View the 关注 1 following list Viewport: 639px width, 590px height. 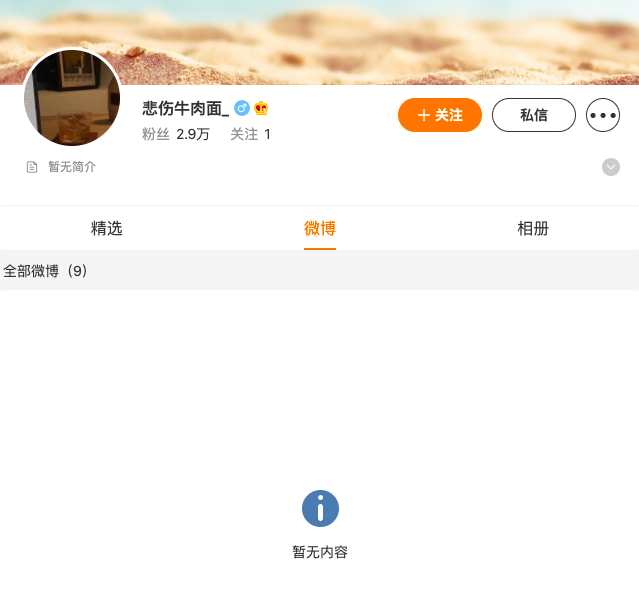250,134
